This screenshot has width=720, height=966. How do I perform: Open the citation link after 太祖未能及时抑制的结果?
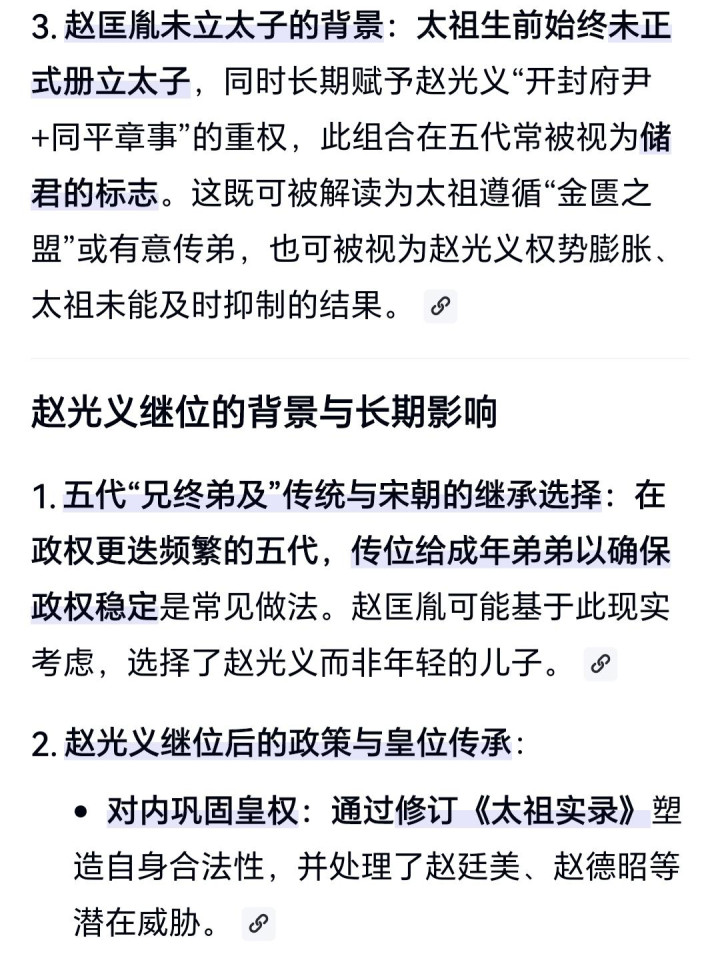pos(440,308)
